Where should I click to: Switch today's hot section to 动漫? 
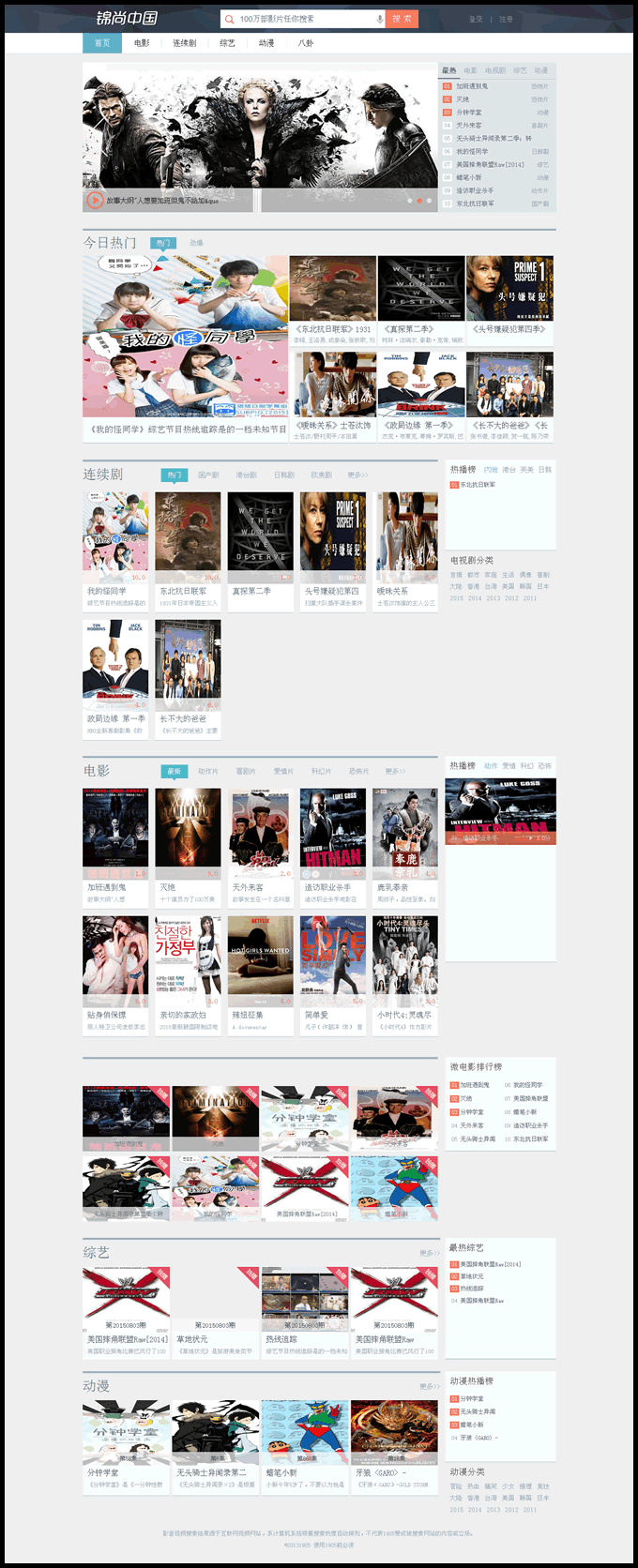pyautogui.click(x=196, y=243)
